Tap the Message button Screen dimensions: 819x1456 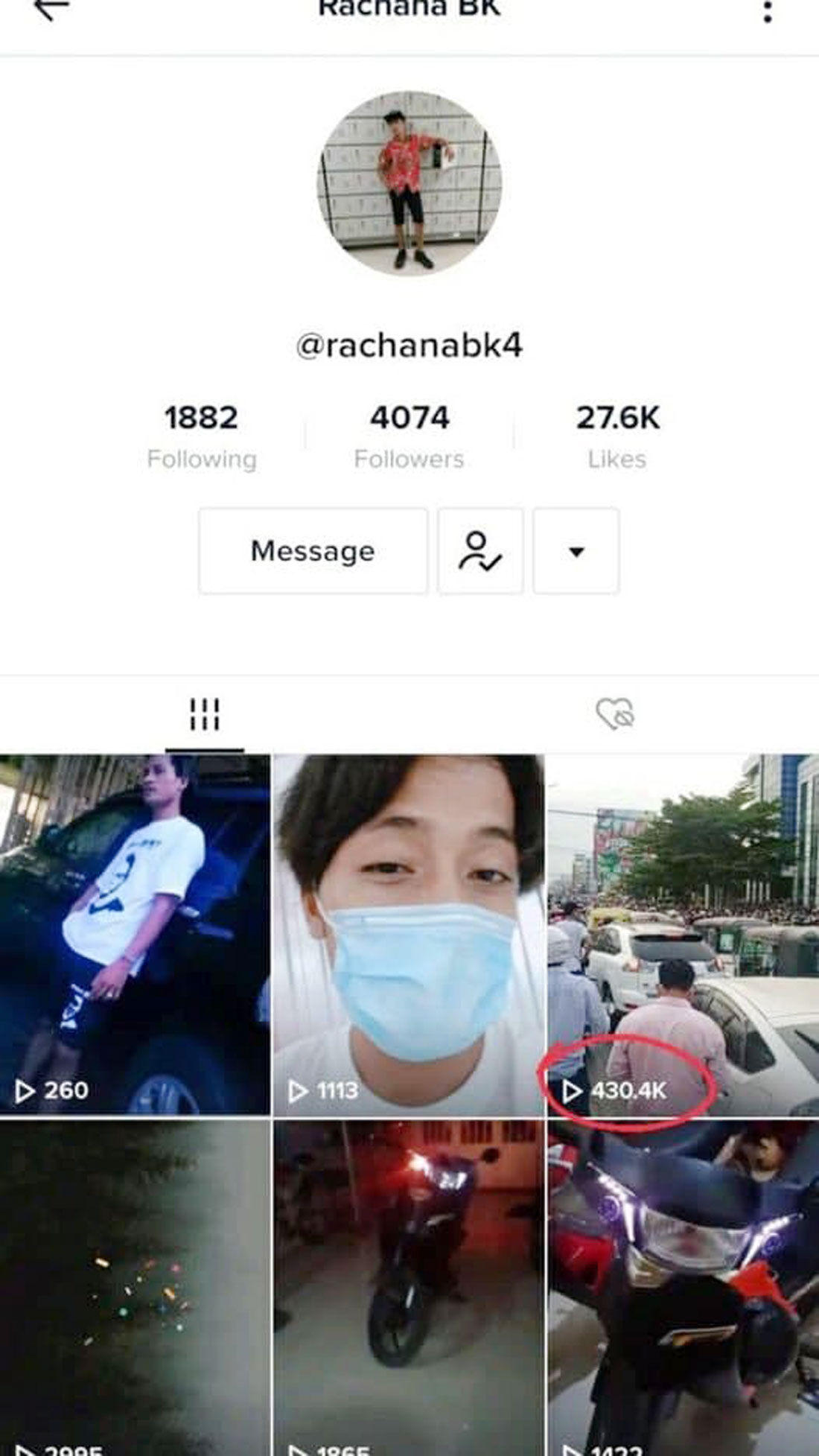pos(313,551)
